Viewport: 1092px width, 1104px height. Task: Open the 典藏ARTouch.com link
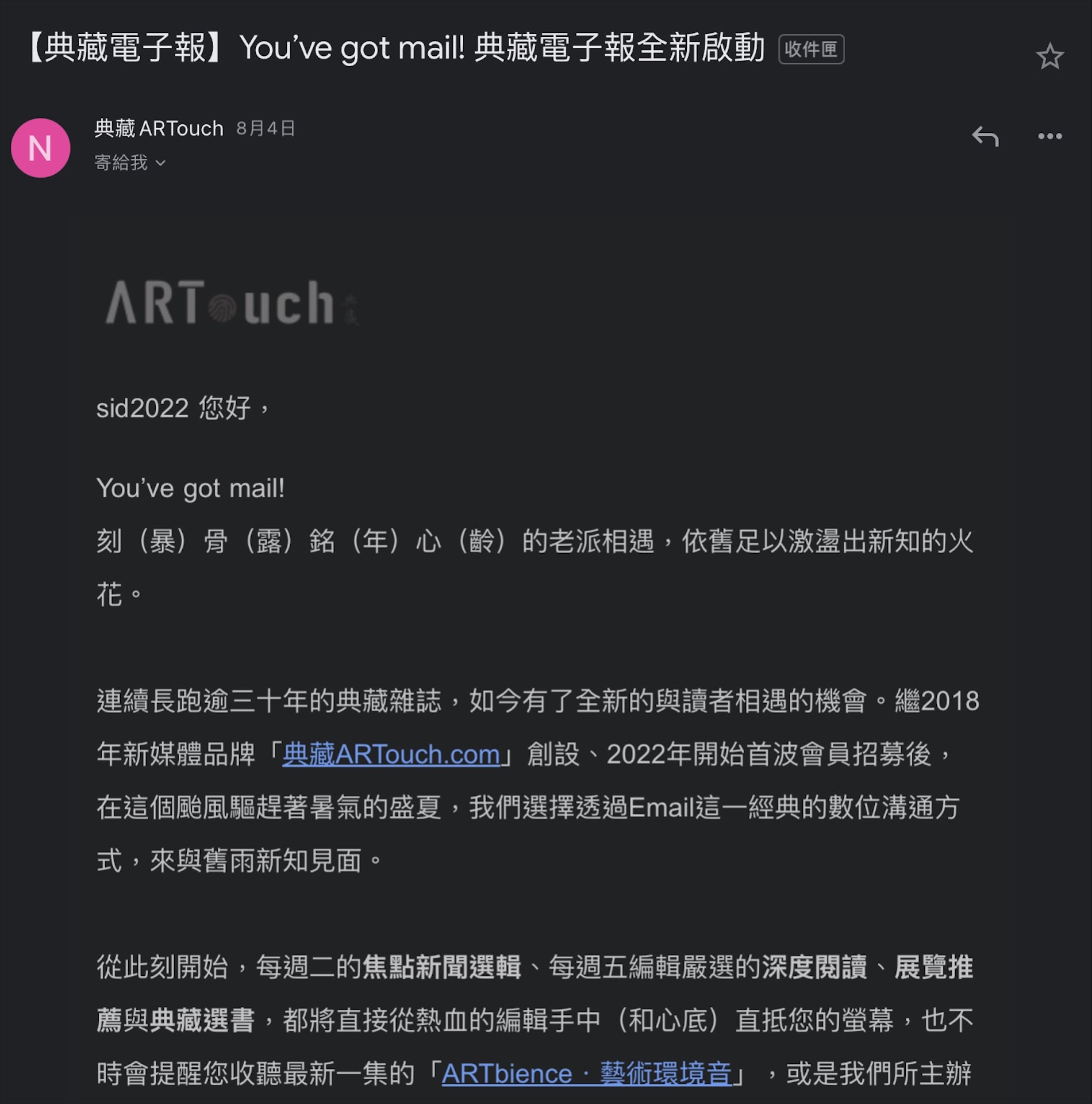[x=391, y=754]
